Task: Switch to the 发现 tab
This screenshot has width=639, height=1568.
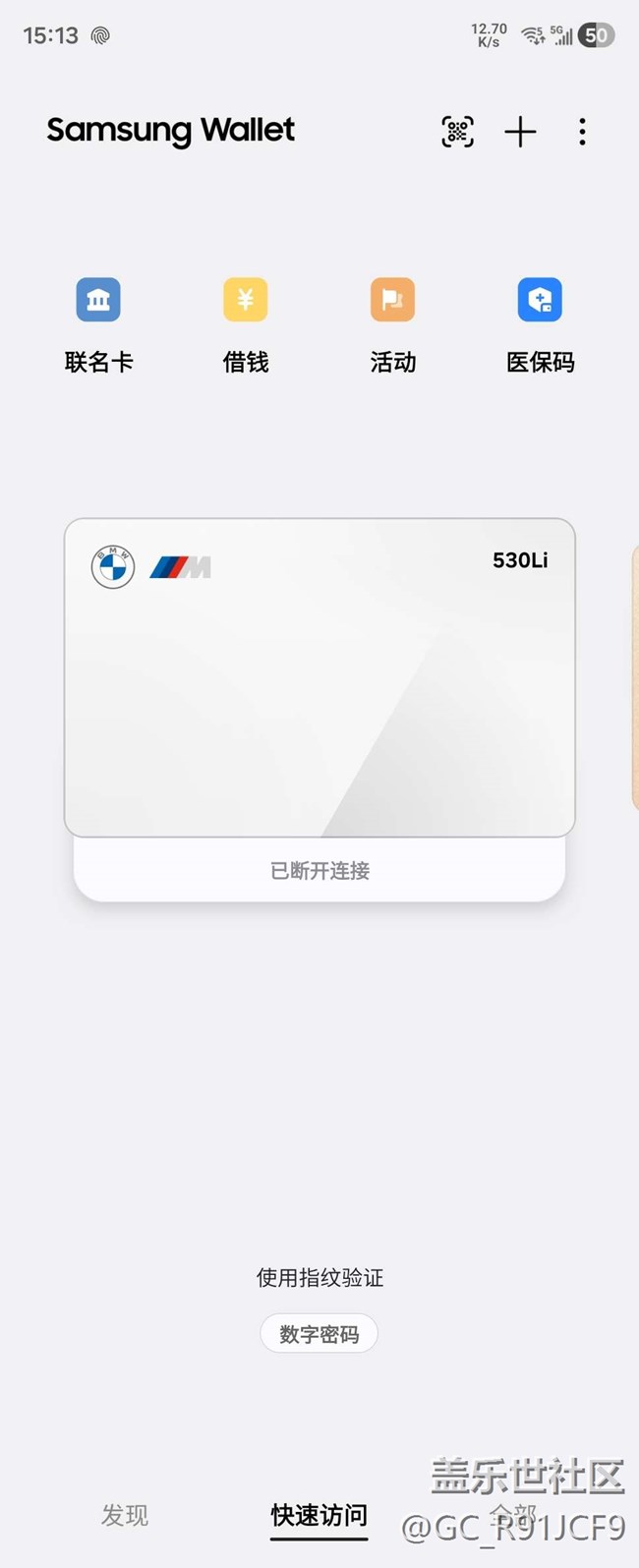Action: [125, 1515]
